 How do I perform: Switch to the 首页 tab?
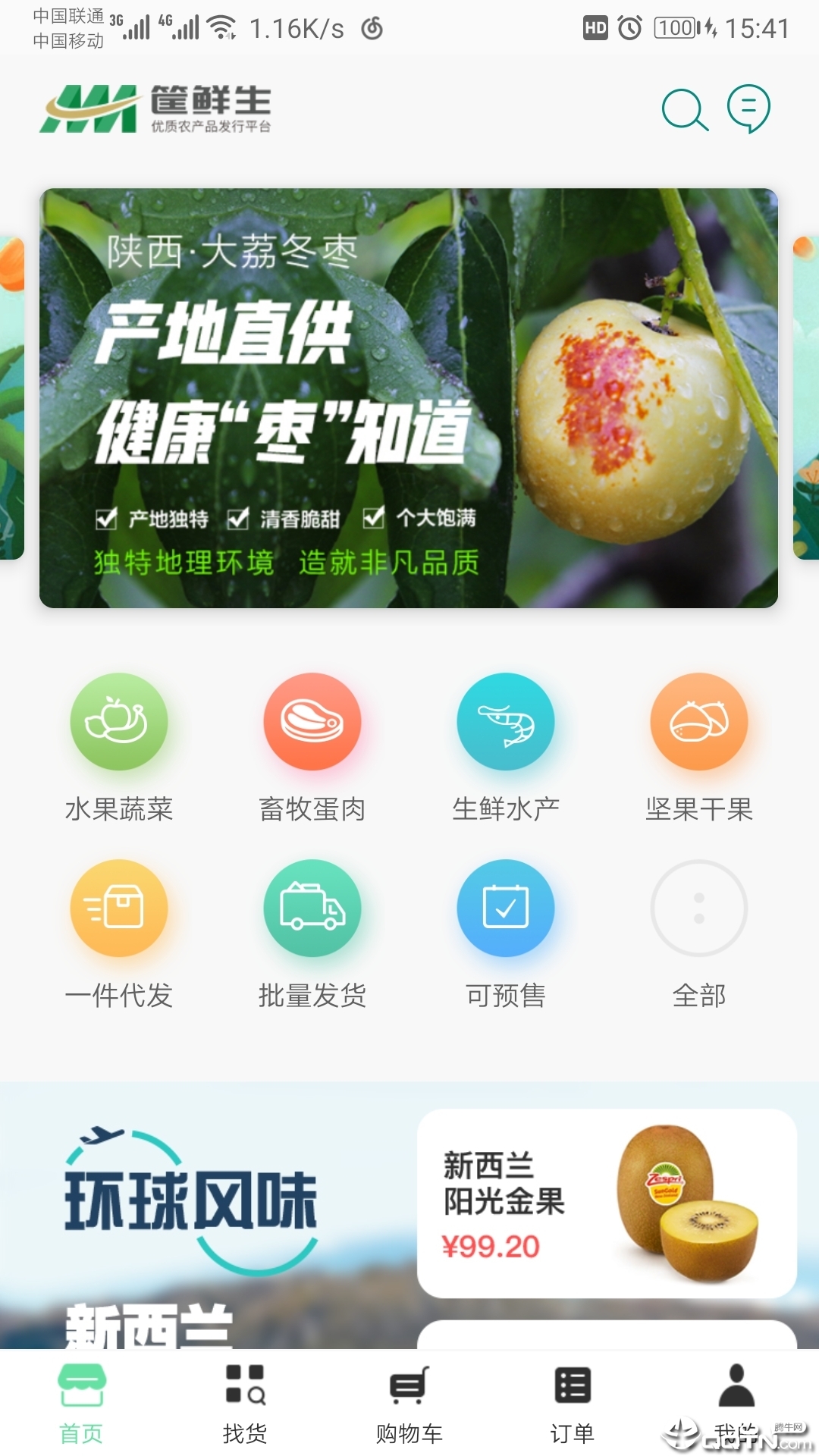pyautogui.click(x=82, y=1403)
